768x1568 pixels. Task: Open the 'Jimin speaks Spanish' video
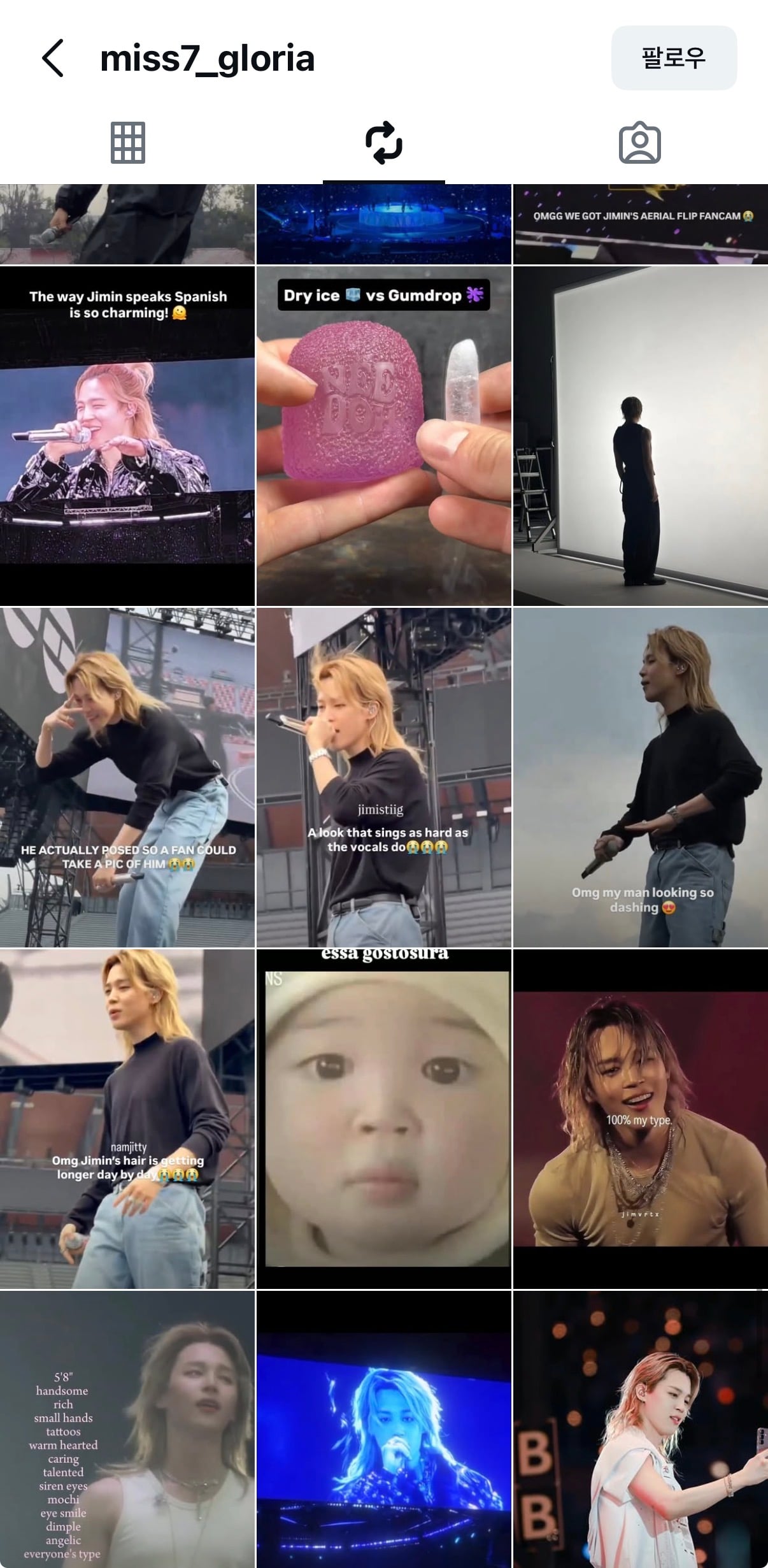(127, 436)
